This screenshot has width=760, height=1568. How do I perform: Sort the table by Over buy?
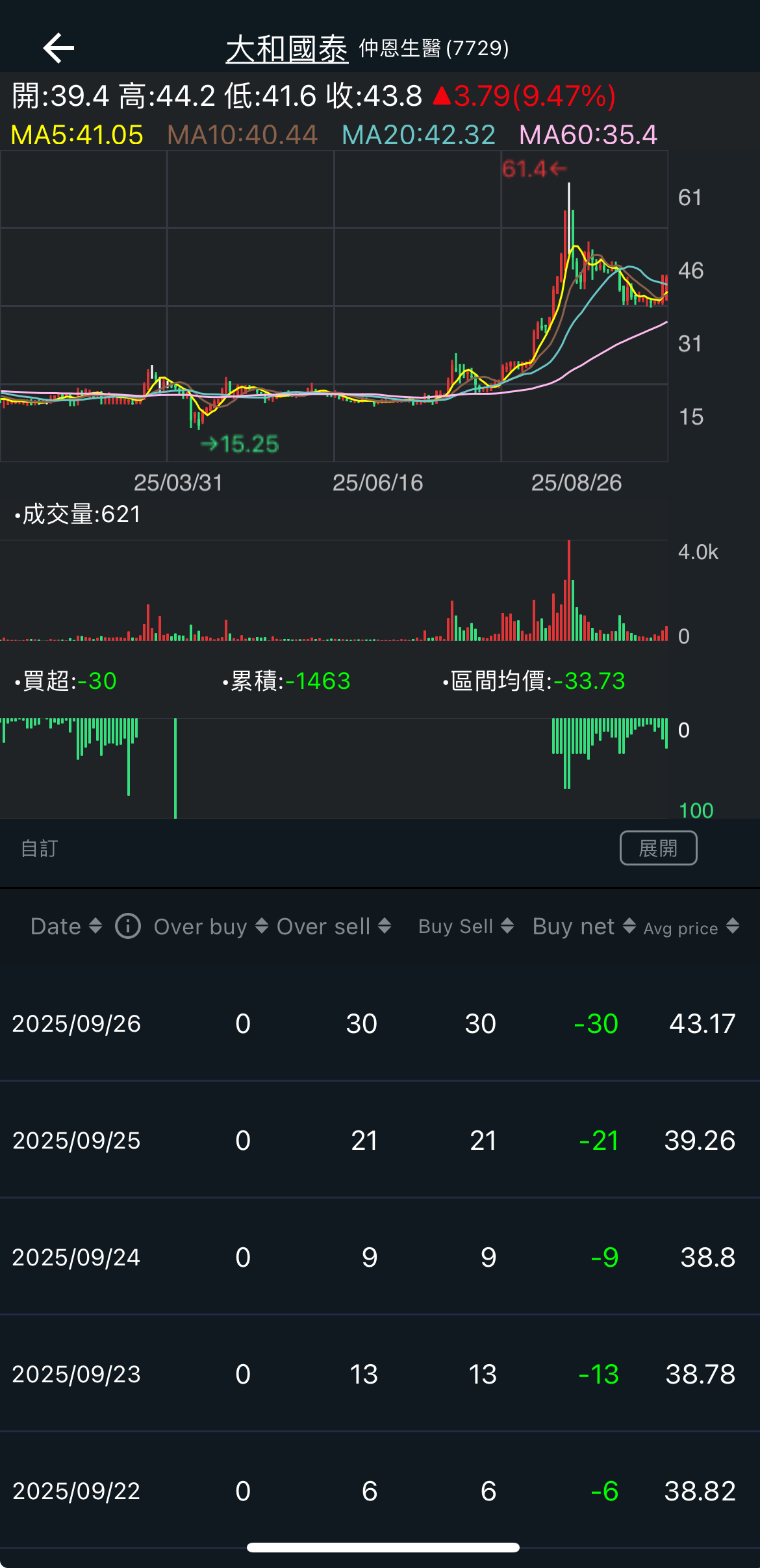210,927
